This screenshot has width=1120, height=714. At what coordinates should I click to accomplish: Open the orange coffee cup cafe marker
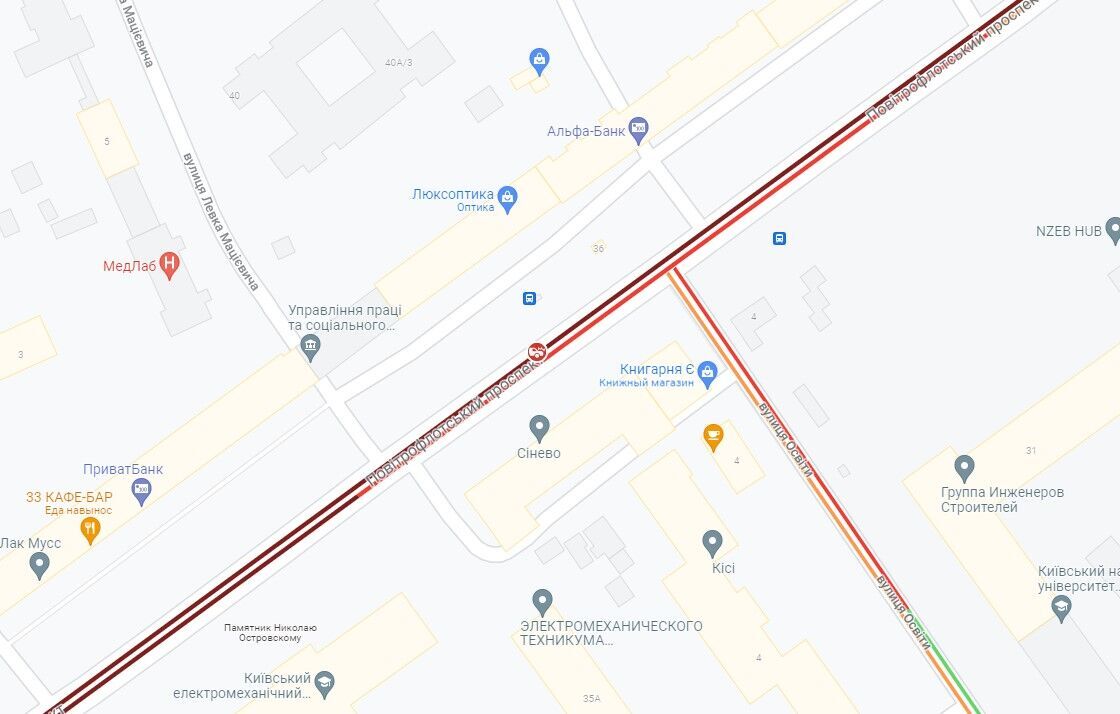(x=712, y=435)
